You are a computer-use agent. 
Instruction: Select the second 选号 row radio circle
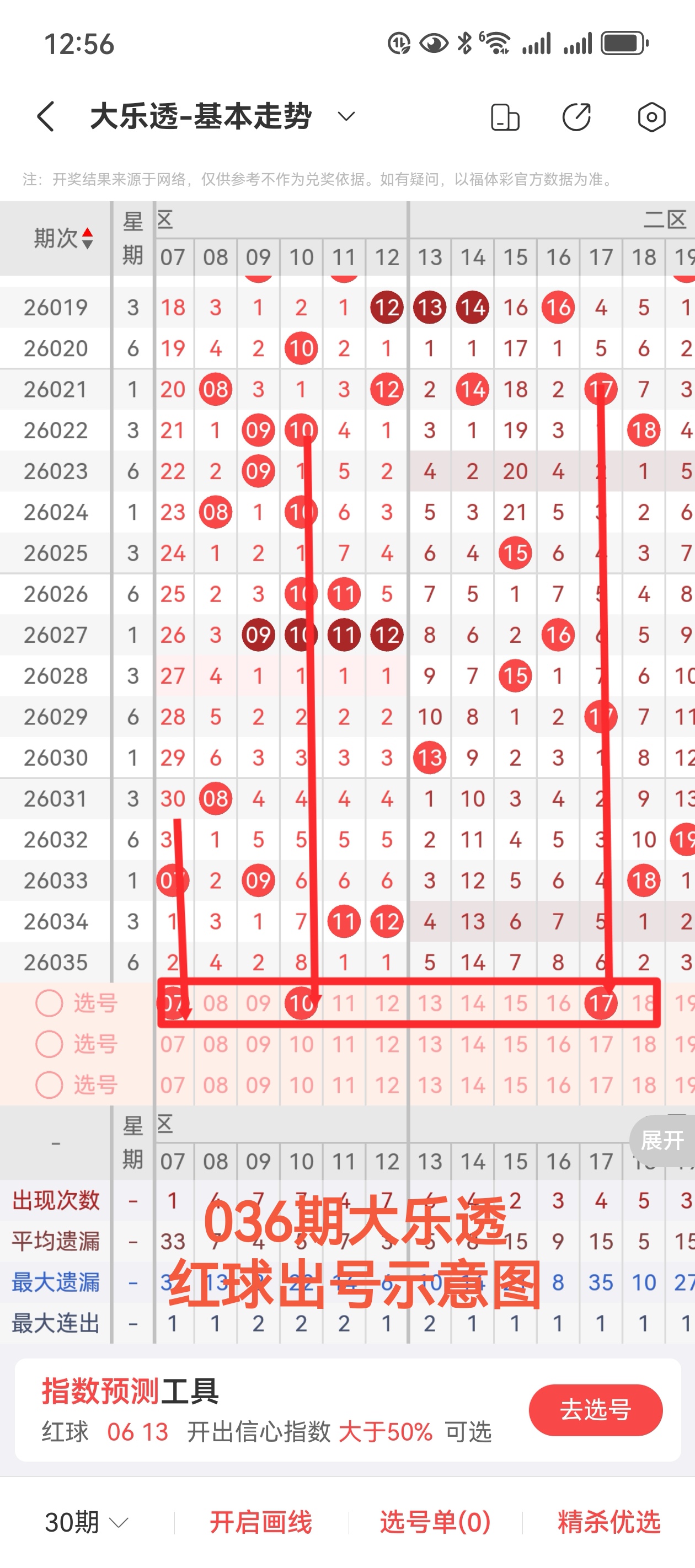(49, 1044)
